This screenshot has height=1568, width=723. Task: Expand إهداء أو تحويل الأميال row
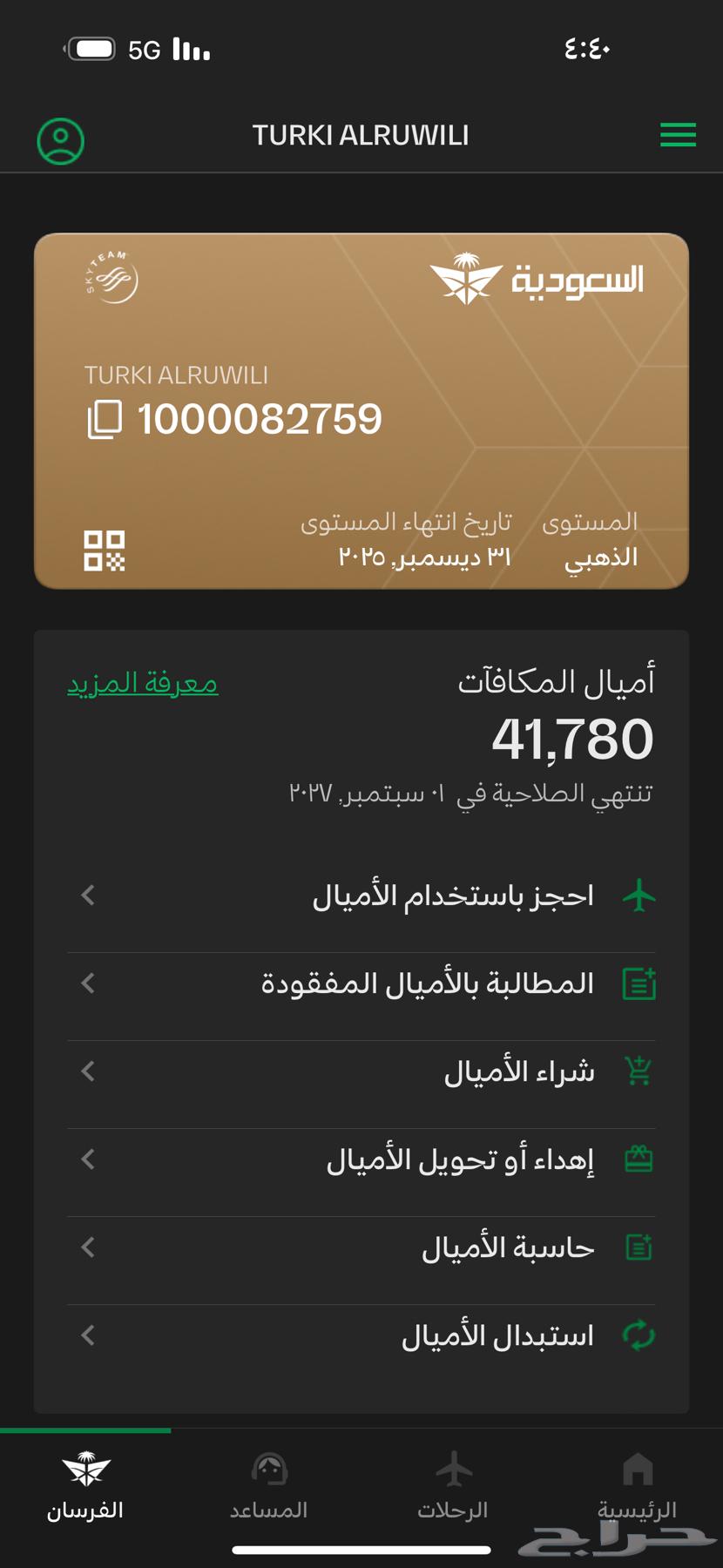[86, 1159]
